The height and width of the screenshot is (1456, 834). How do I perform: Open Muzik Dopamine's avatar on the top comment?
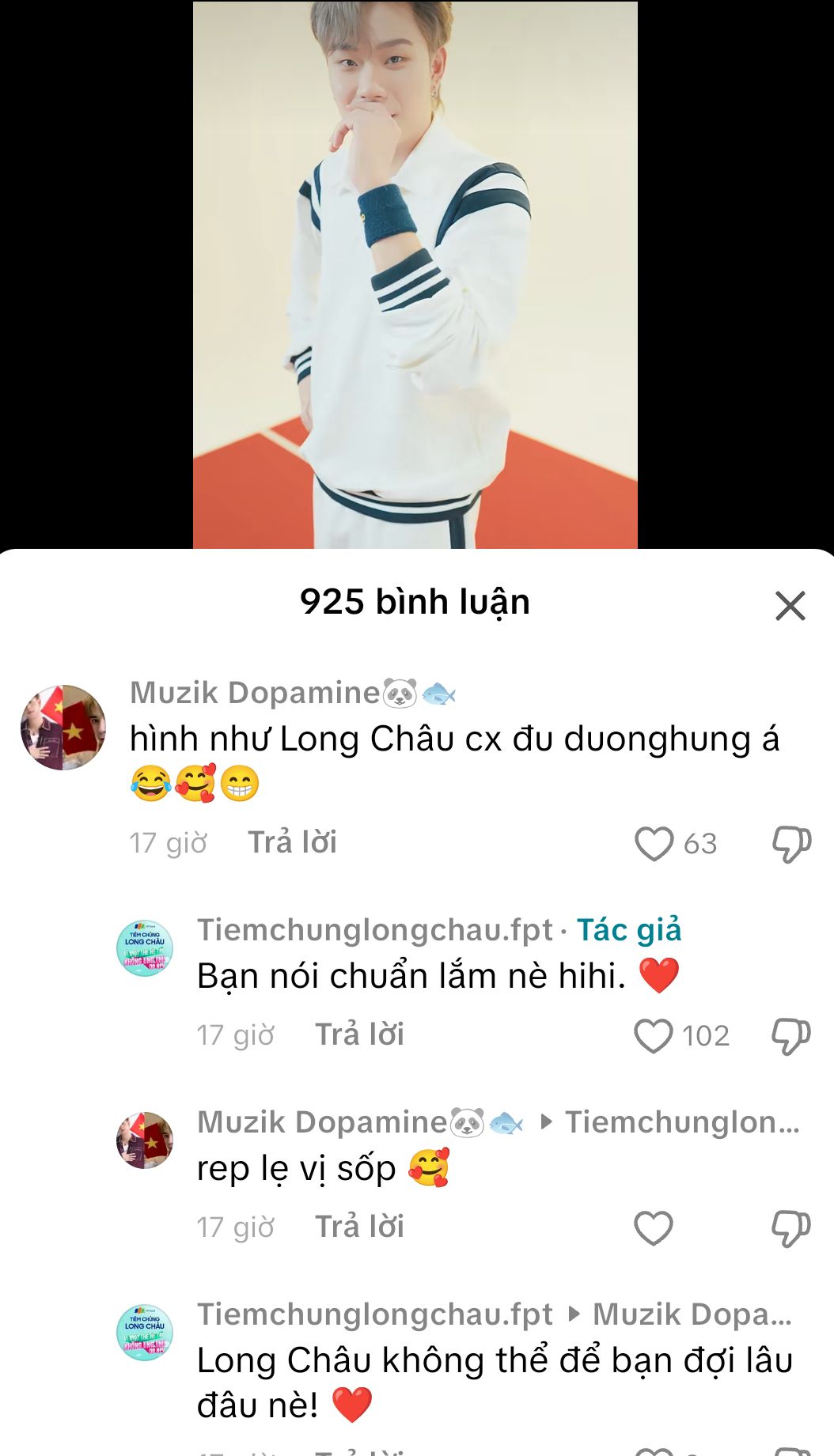tap(63, 728)
